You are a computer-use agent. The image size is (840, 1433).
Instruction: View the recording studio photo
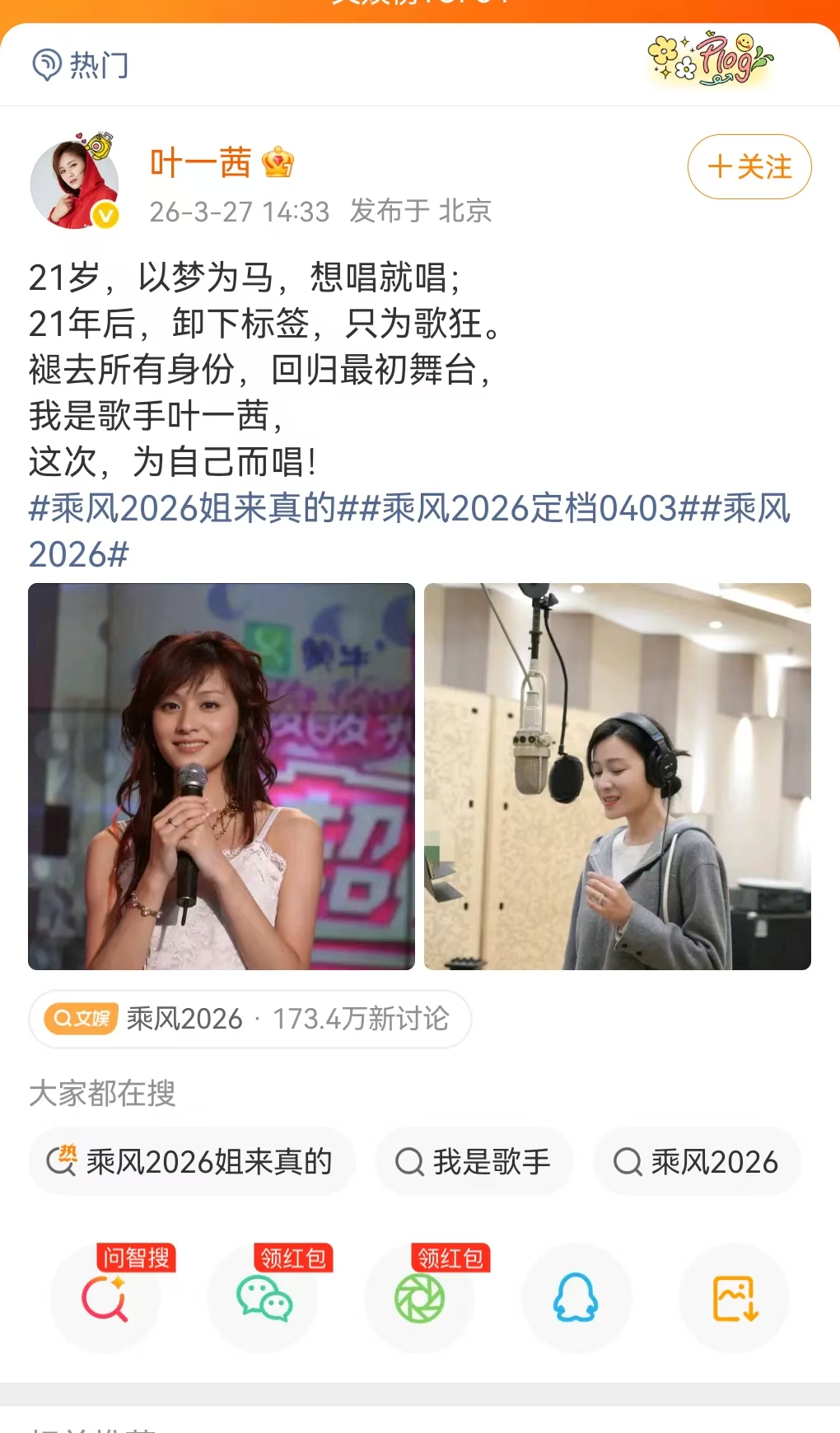[618, 777]
